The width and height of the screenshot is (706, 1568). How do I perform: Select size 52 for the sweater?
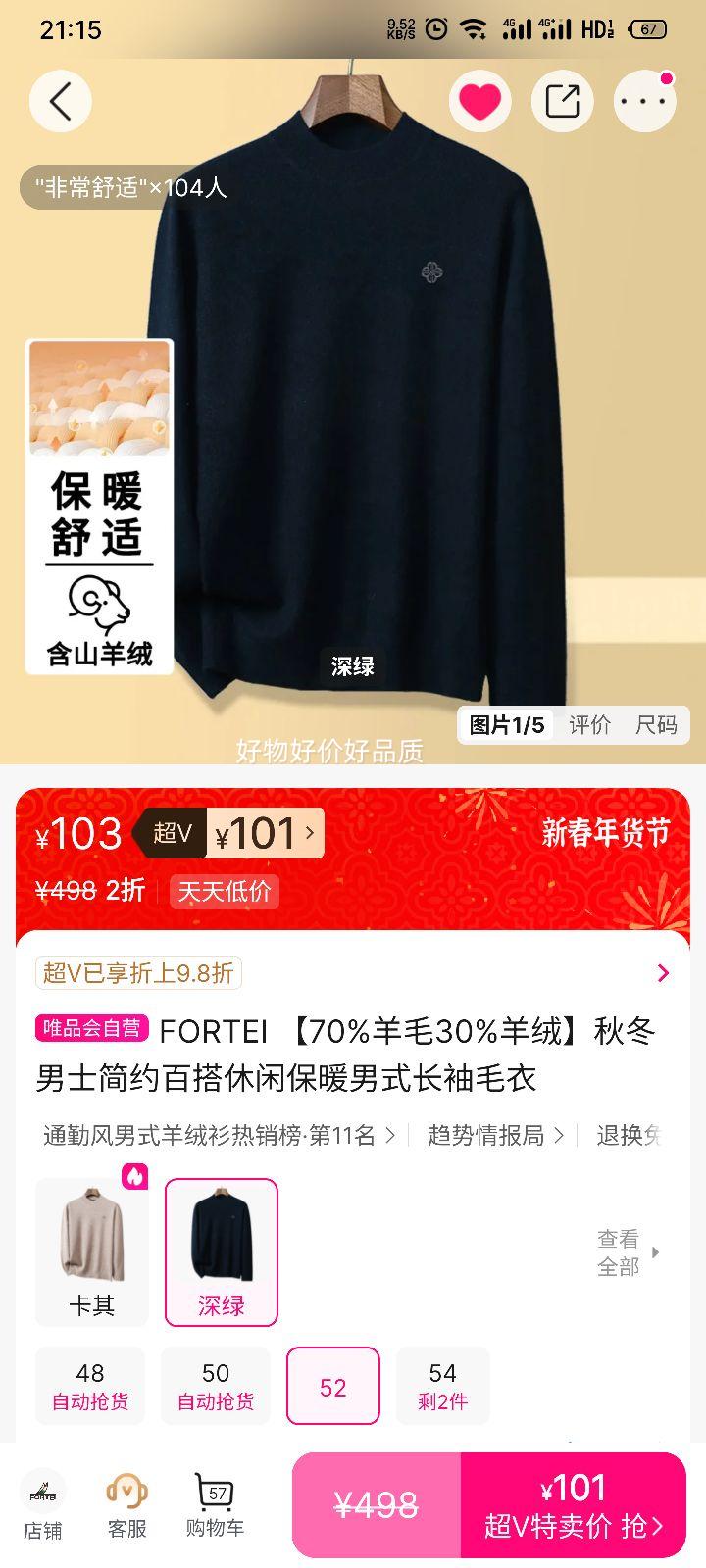coord(332,1386)
